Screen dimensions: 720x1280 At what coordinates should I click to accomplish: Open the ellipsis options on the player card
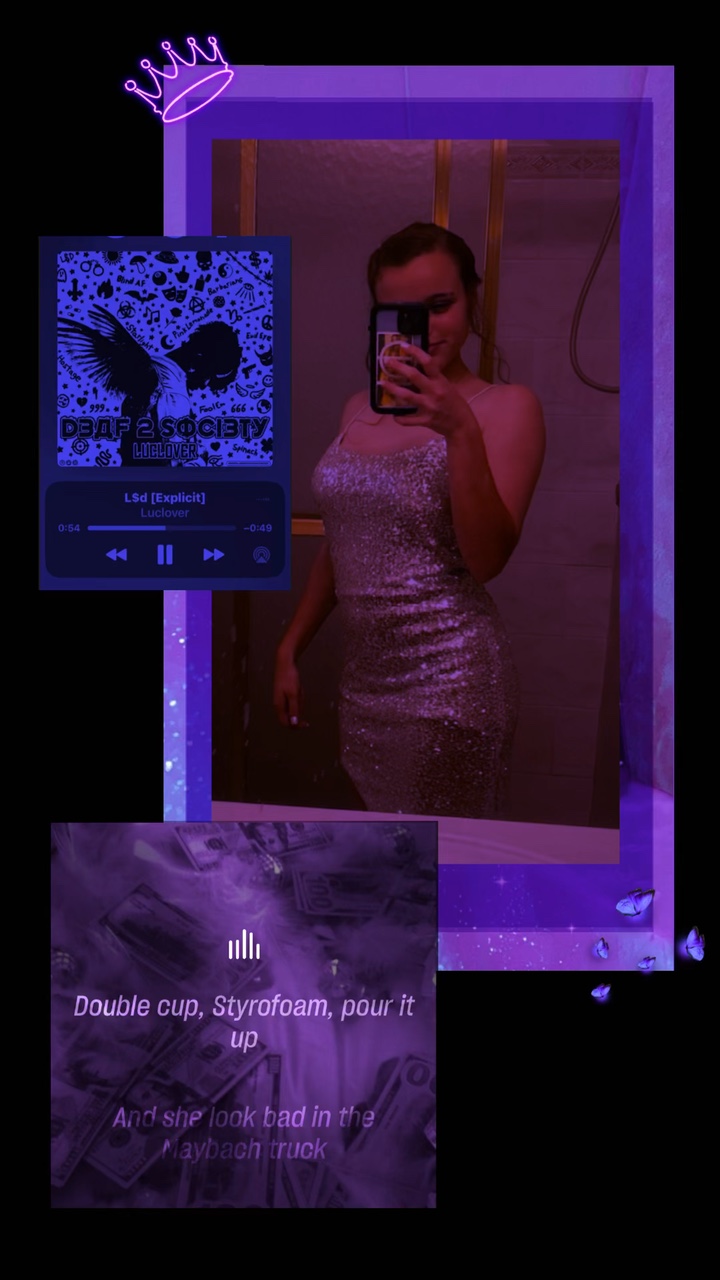coord(262,497)
